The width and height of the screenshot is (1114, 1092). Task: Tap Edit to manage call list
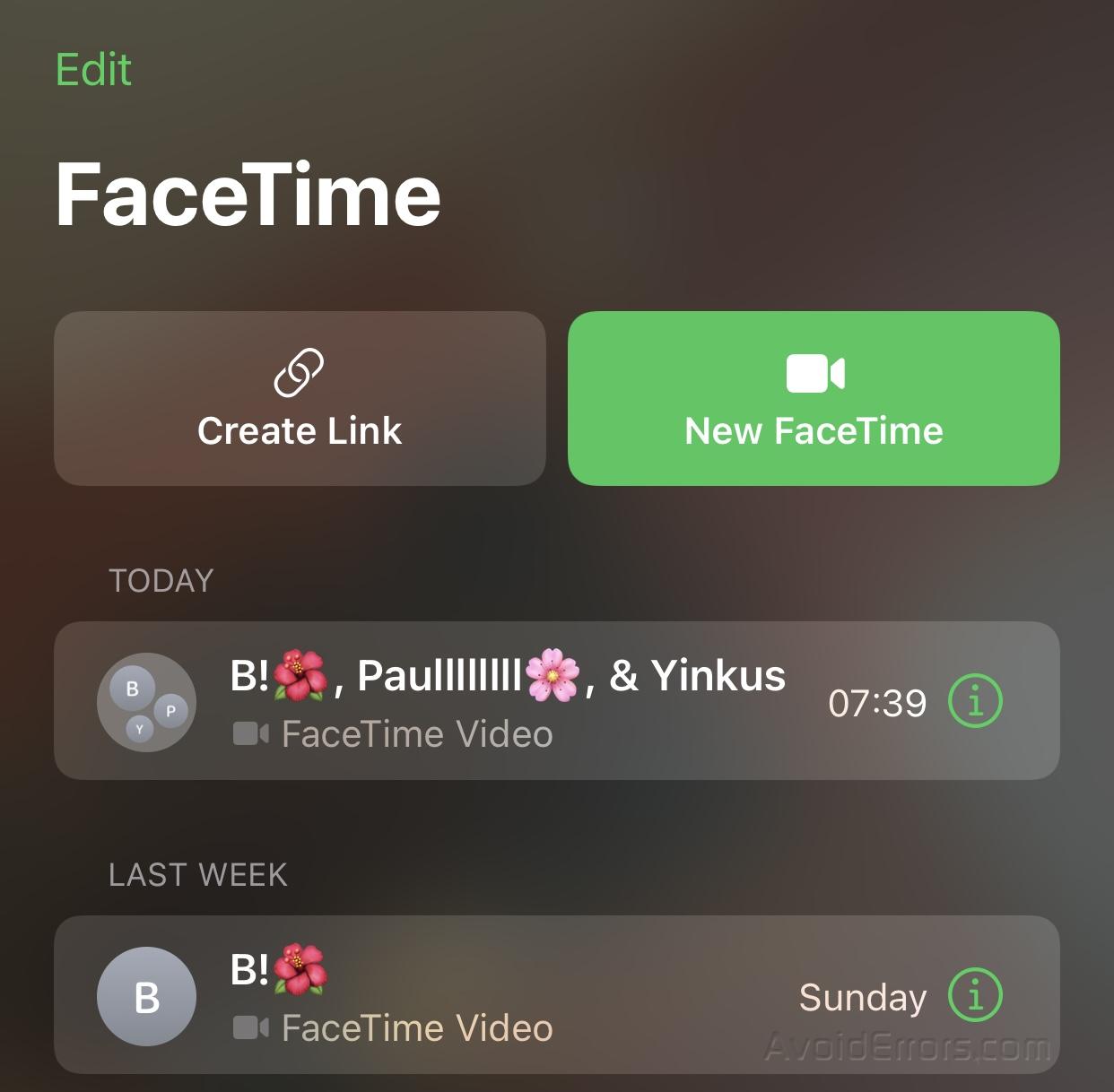click(x=93, y=69)
